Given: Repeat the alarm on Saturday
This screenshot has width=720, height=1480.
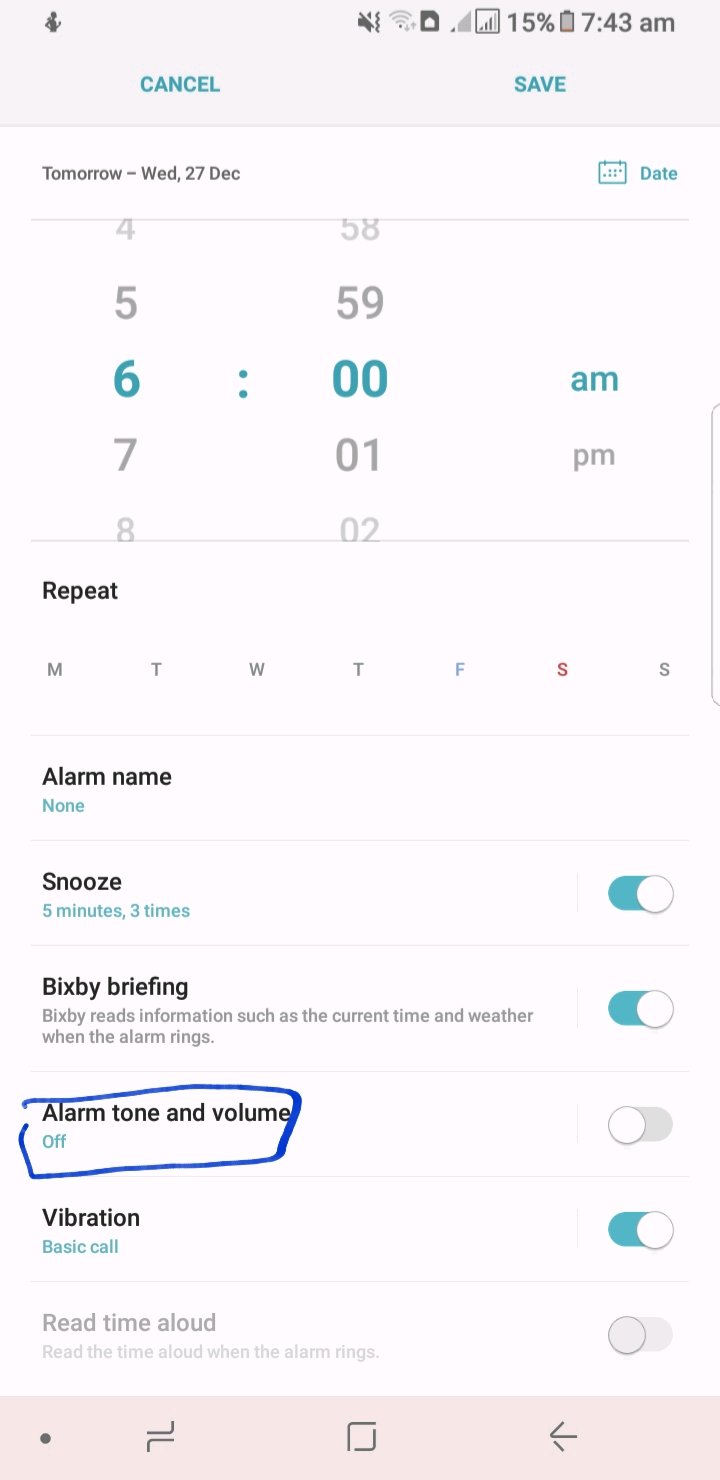Looking at the screenshot, I should [x=562, y=670].
